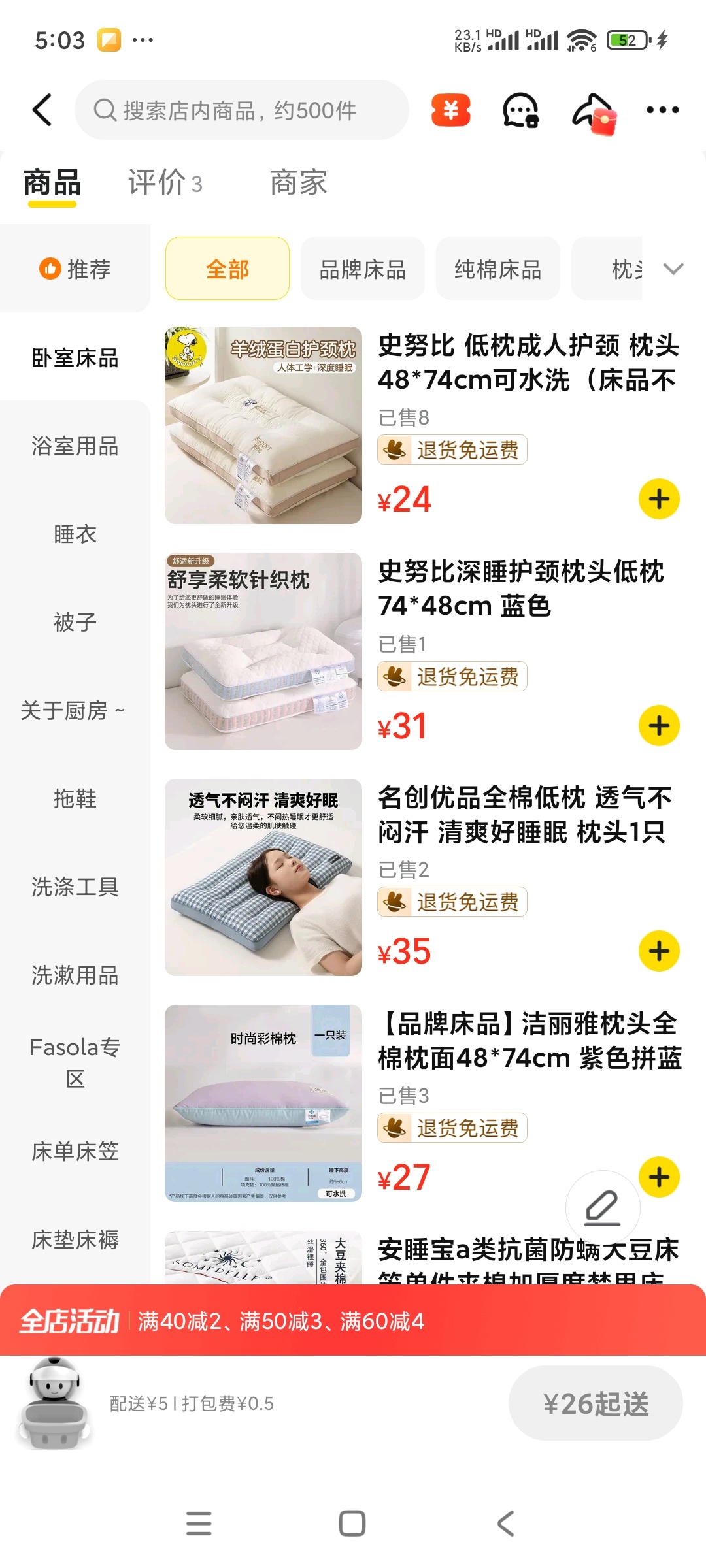The height and width of the screenshot is (1568, 706).
Task: Select the 品牌床品 filter chip
Action: pyautogui.click(x=363, y=269)
